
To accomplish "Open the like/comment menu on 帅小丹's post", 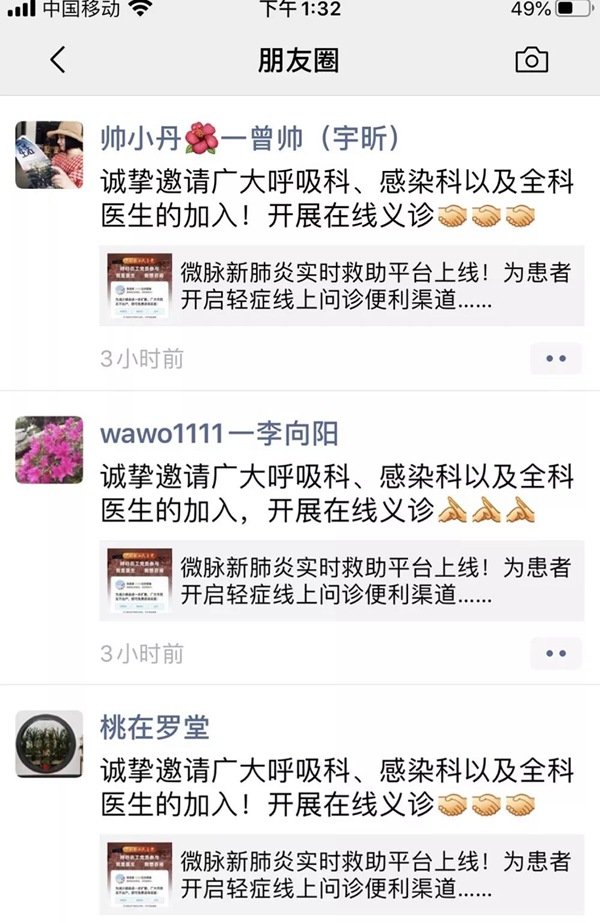I will (555, 358).
